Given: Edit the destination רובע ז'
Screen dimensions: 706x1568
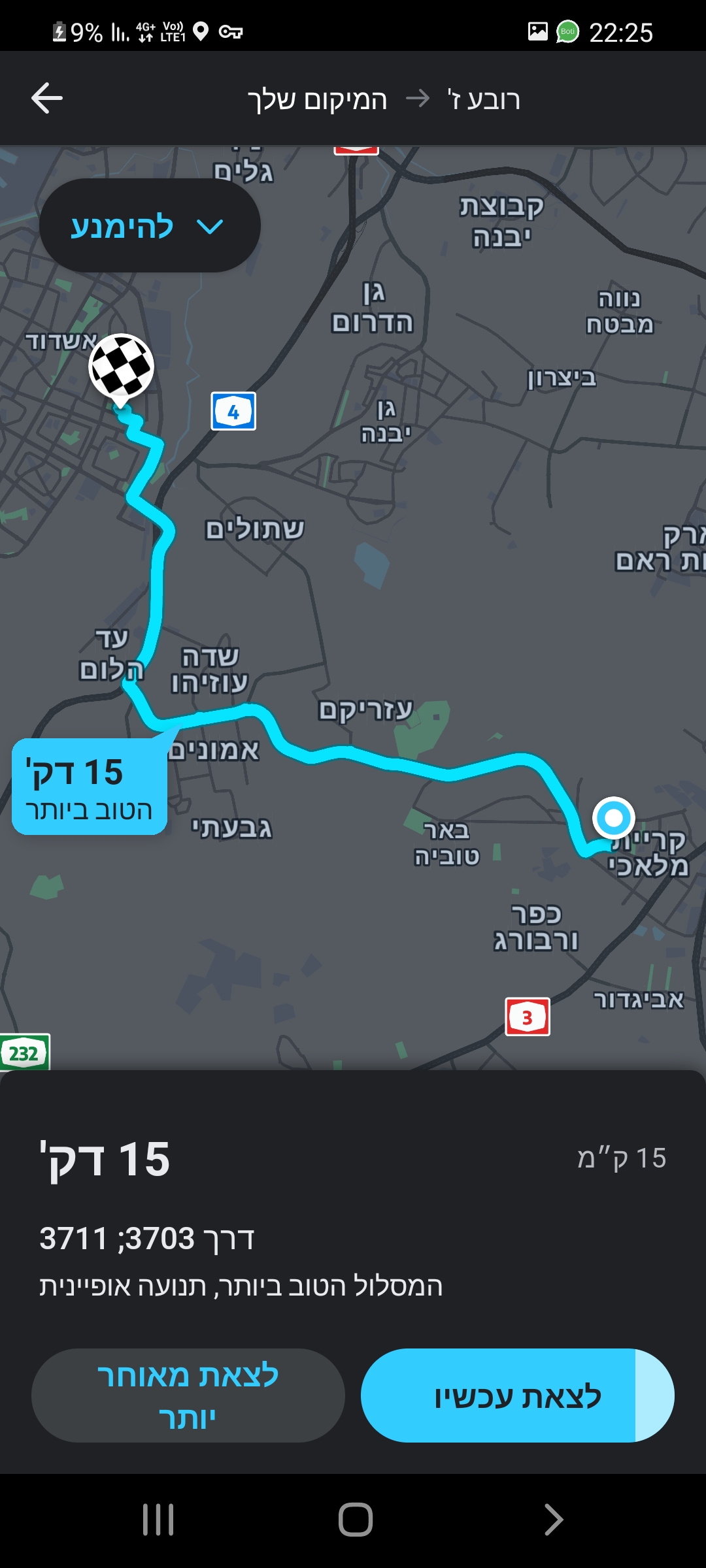Looking at the screenshot, I should [x=484, y=99].
